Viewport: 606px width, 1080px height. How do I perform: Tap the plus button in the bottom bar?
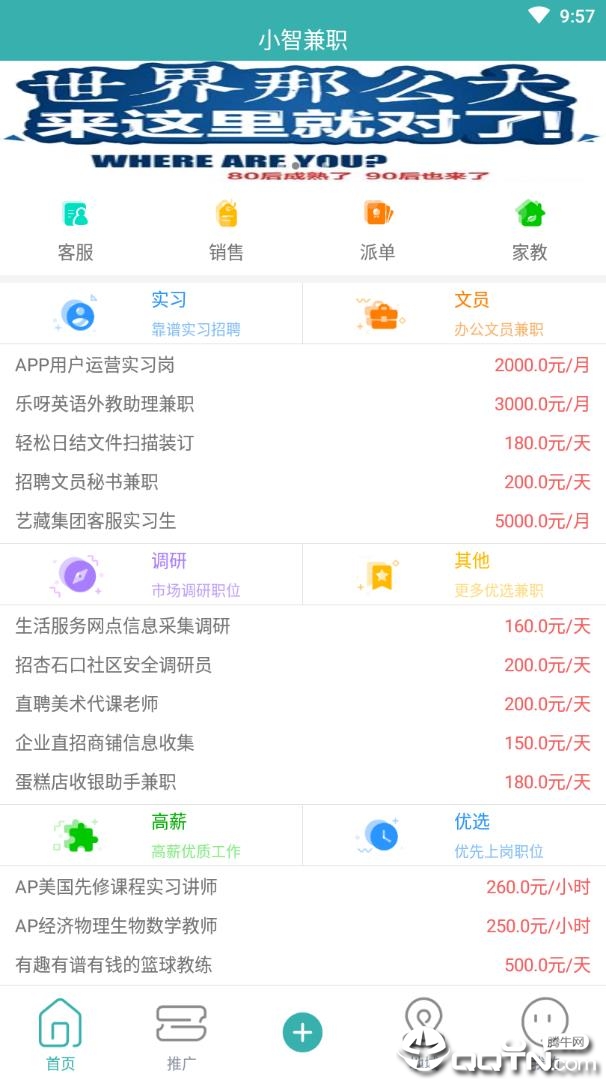coord(303,1032)
